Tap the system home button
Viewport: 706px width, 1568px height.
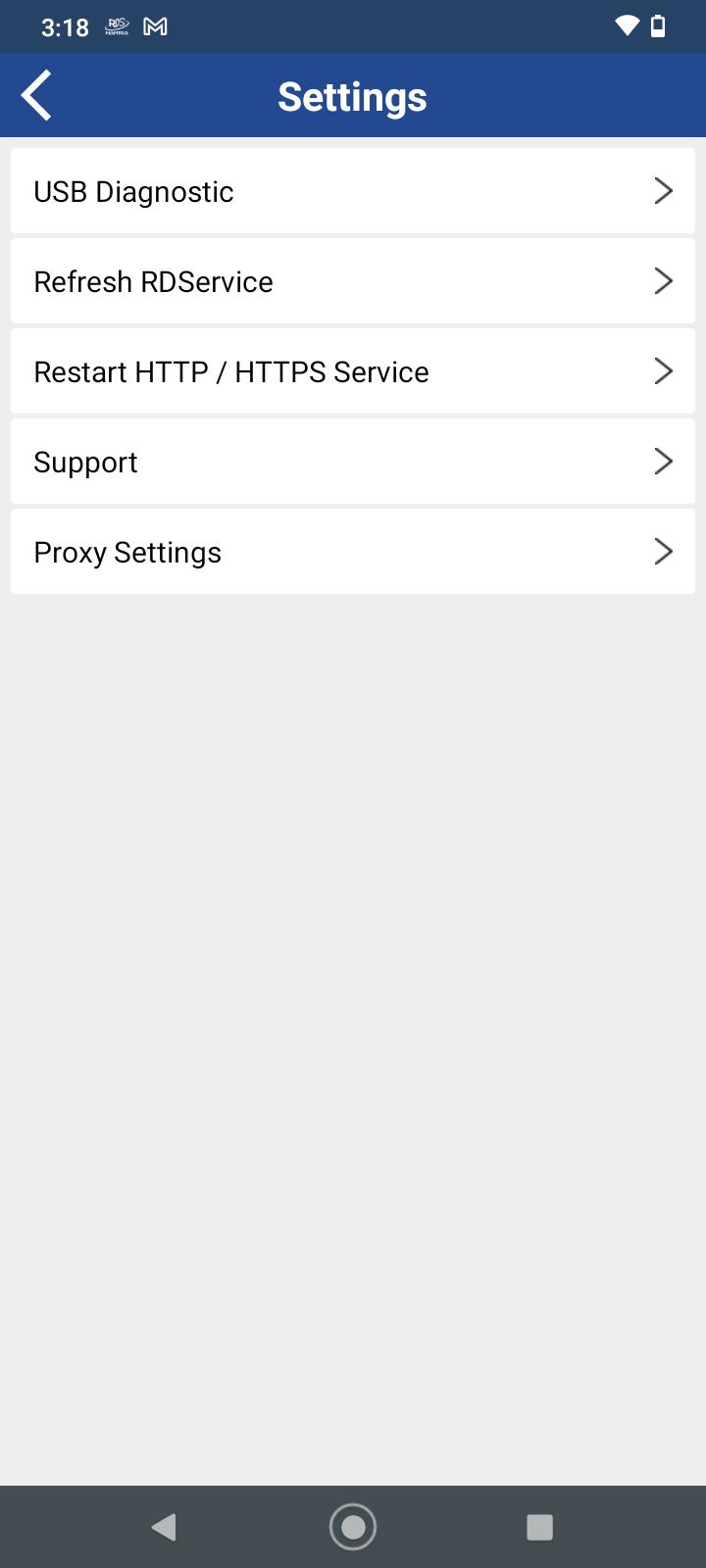click(x=353, y=1527)
